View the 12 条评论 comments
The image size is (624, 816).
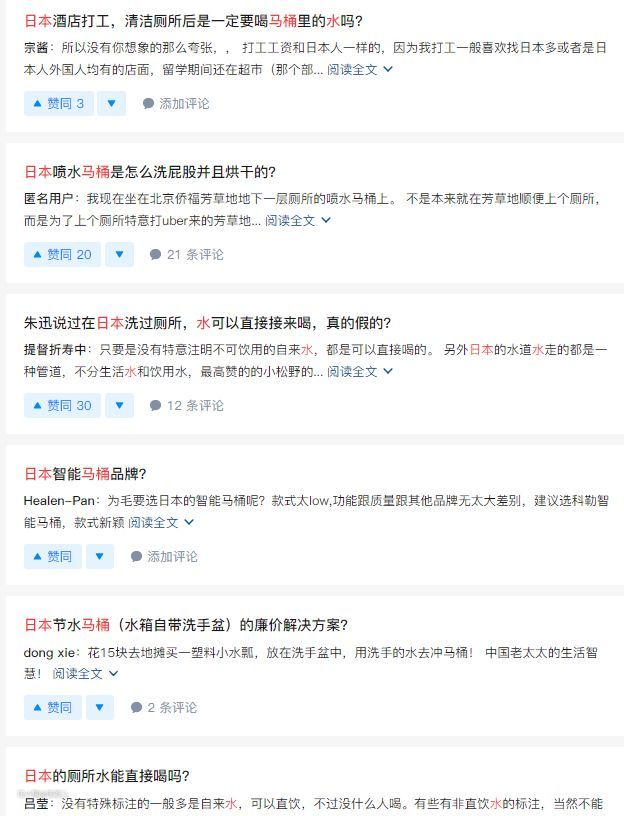coord(187,405)
